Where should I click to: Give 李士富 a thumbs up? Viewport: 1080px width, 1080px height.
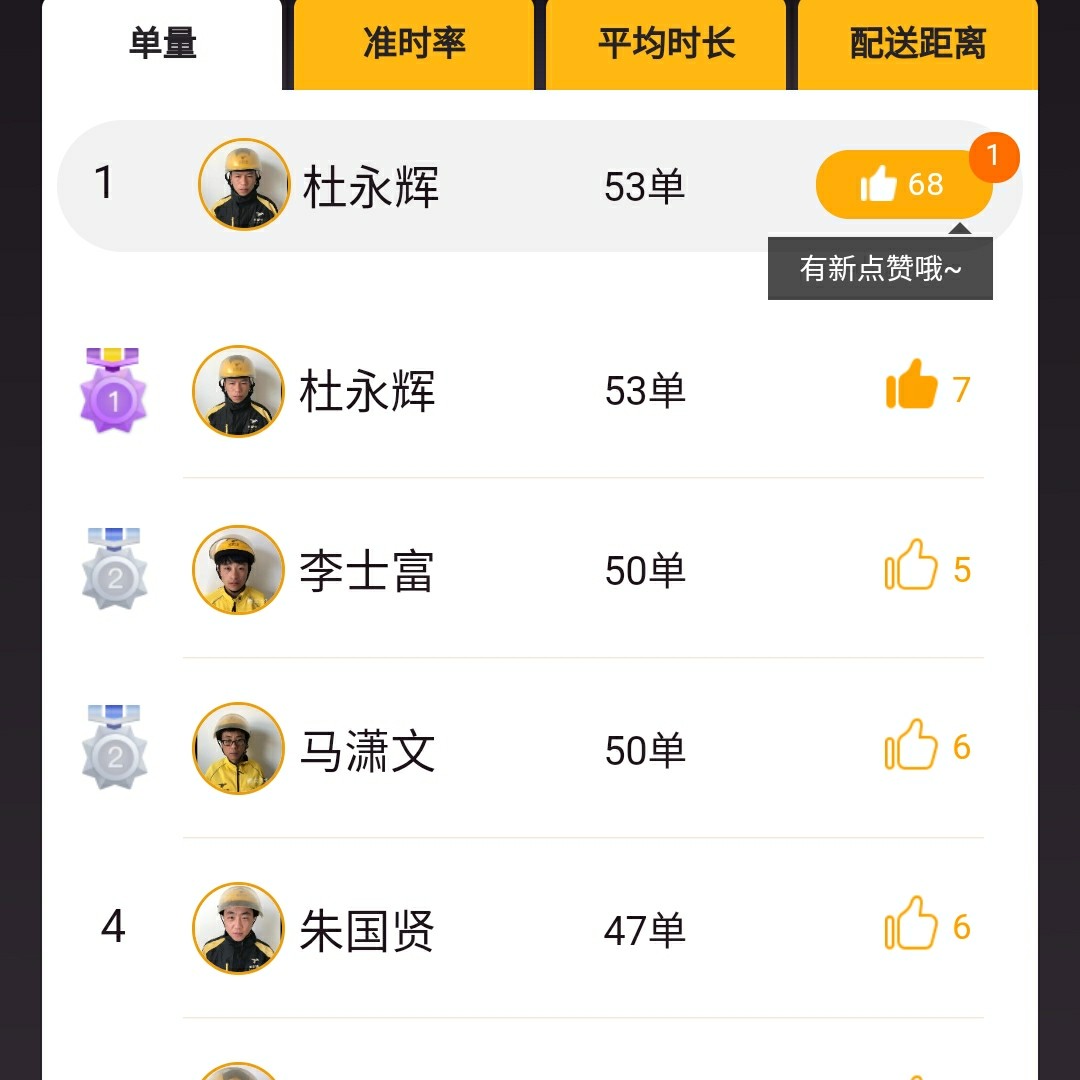[912, 569]
